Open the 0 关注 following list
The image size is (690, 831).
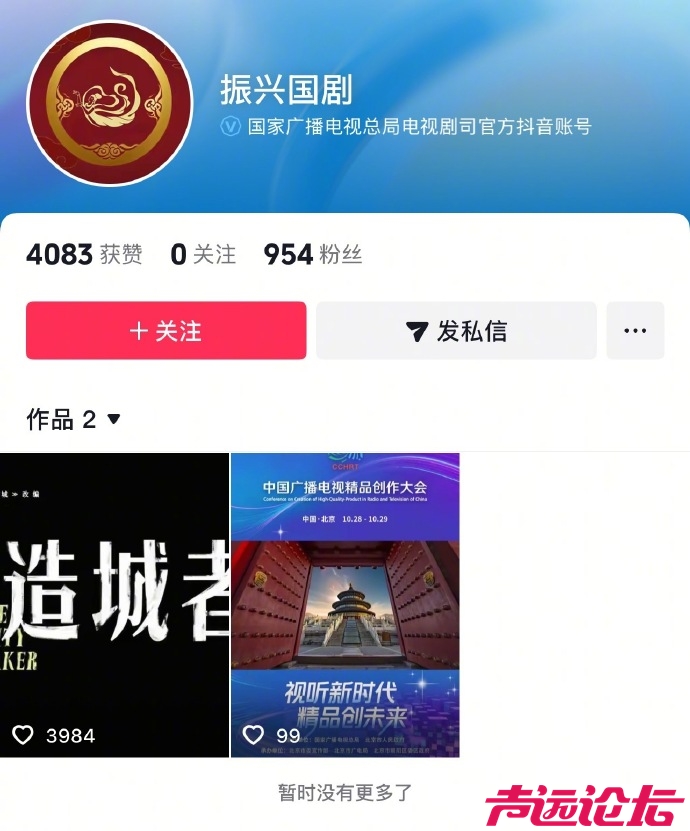click(x=203, y=255)
